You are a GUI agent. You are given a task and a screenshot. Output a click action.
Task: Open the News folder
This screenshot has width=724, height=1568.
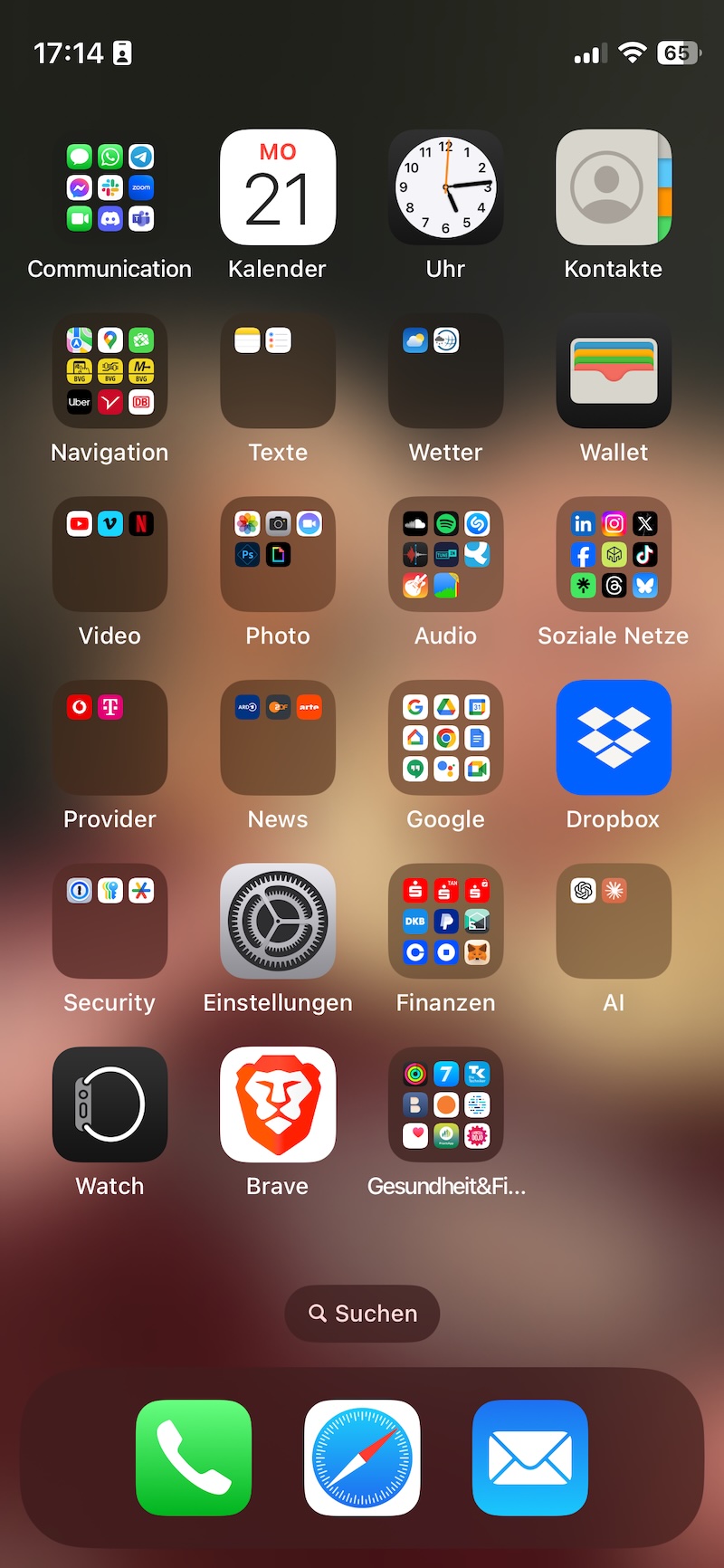coord(278,738)
